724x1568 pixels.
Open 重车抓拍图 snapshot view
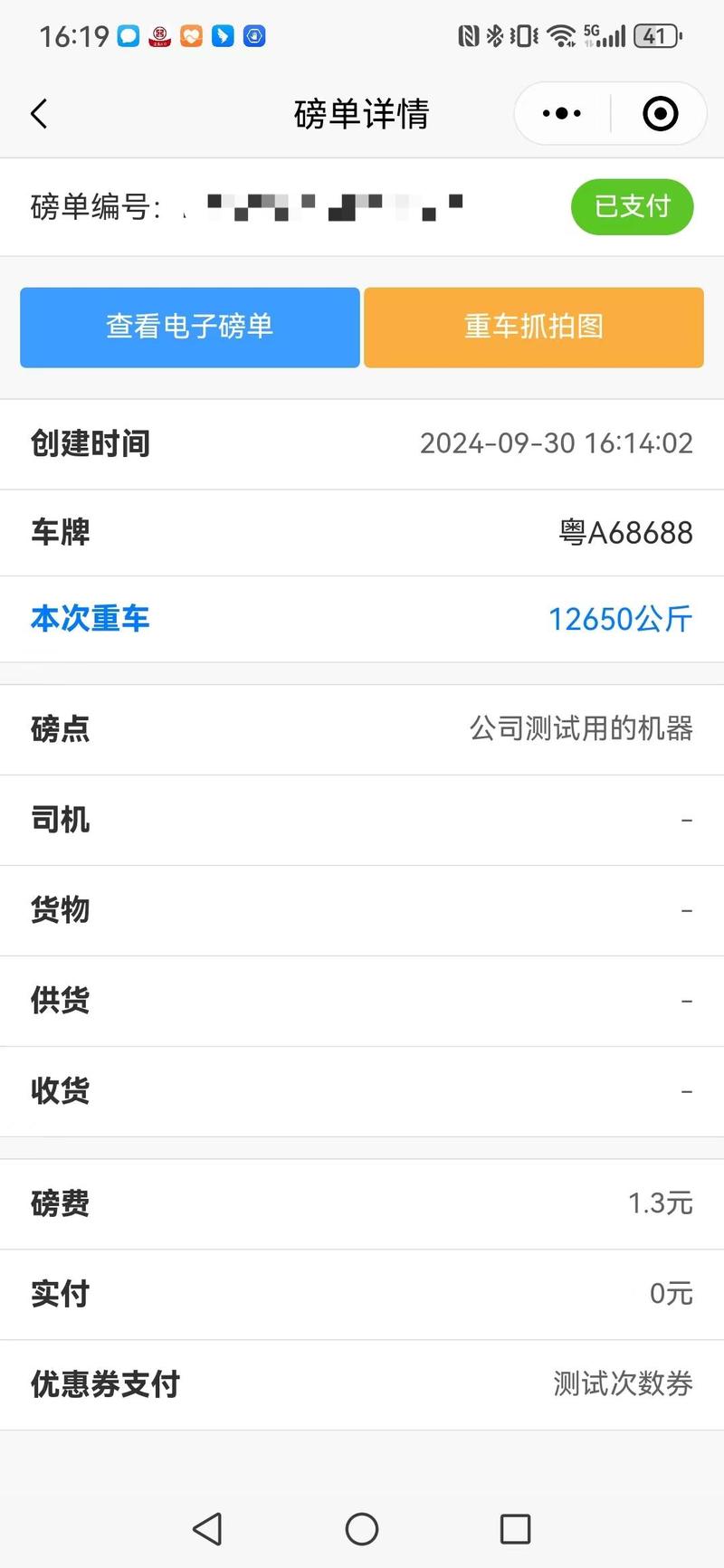pos(534,328)
